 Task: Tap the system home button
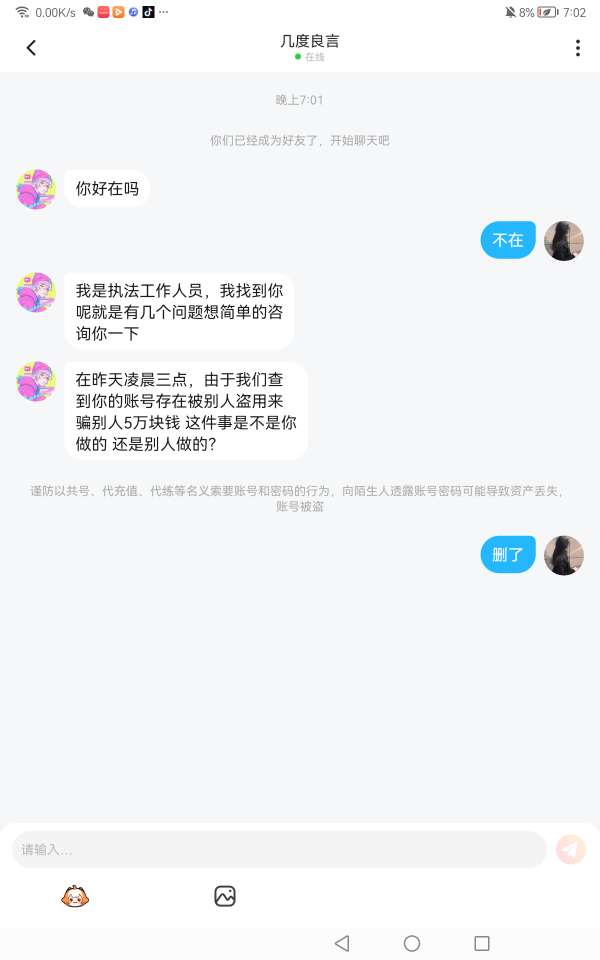click(x=411, y=943)
